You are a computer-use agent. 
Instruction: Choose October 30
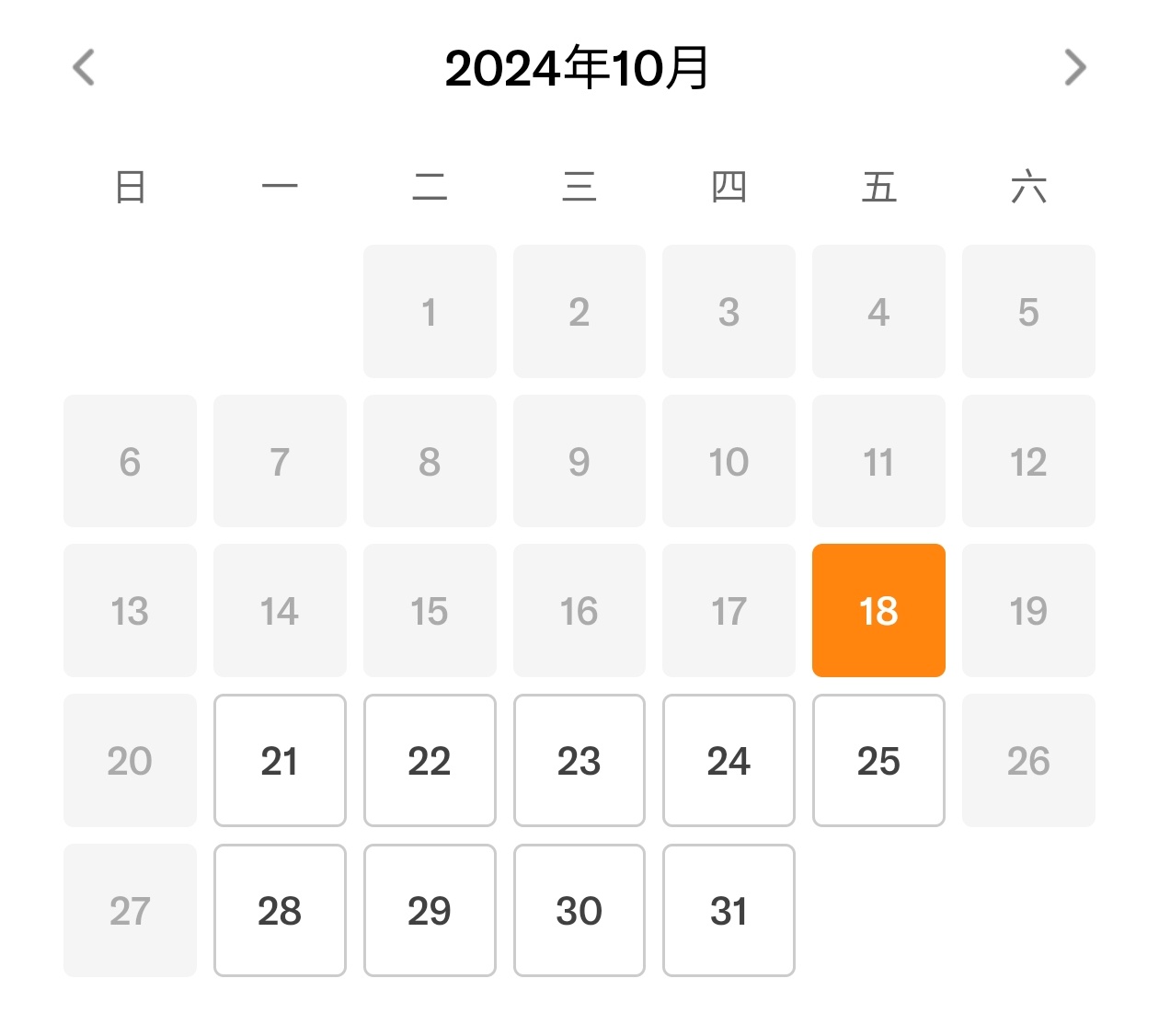tap(579, 911)
